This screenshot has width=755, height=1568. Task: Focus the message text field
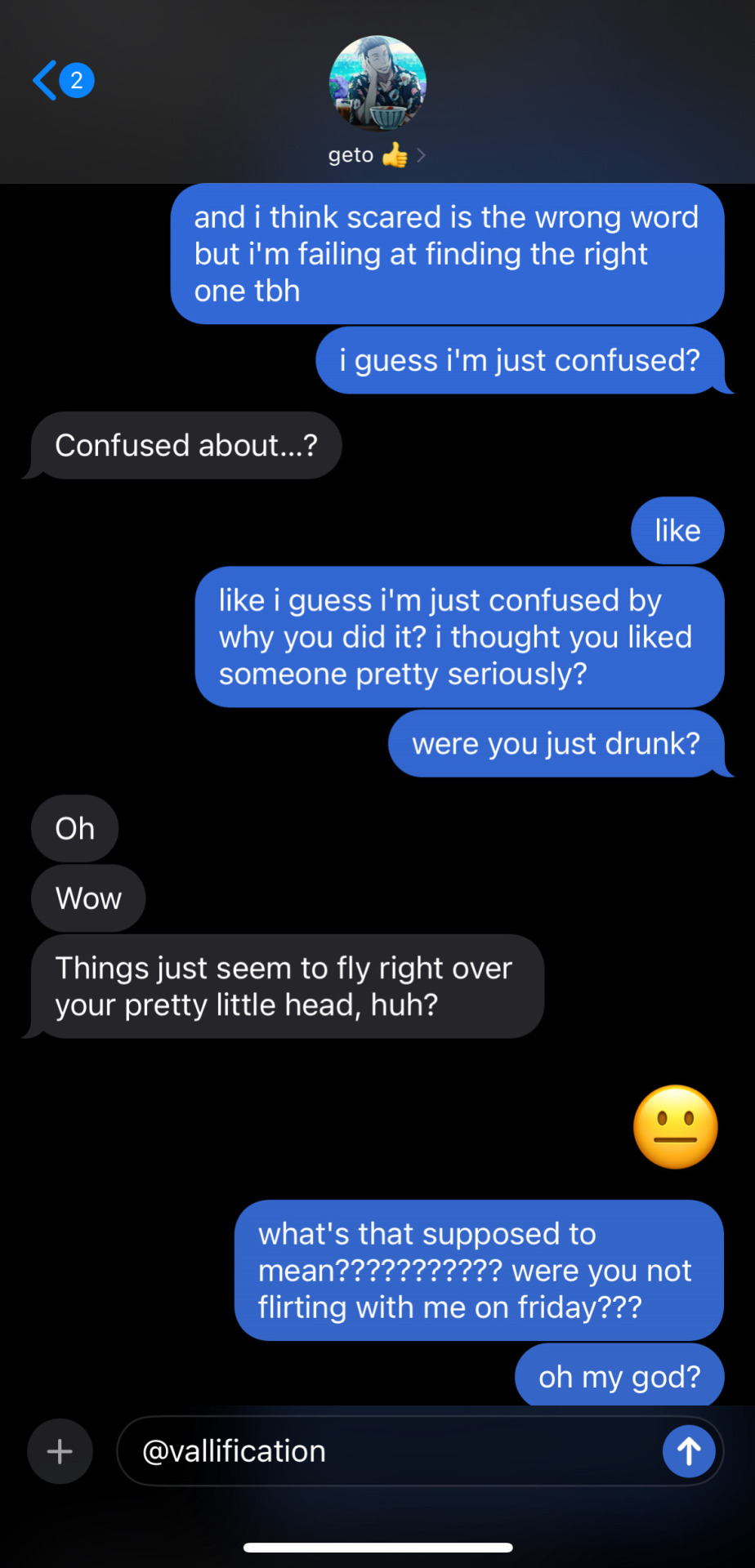coord(392,1451)
